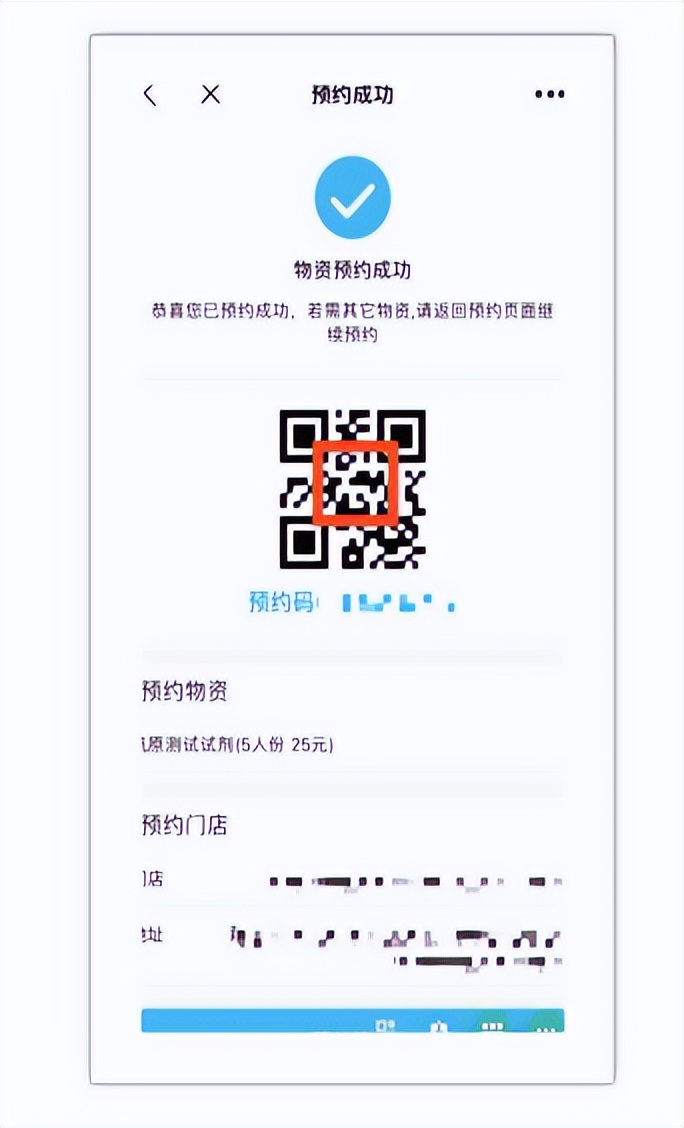Tap the blue button at the bottom
The height and width of the screenshot is (1128, 684).
[x=352, y=1021]
